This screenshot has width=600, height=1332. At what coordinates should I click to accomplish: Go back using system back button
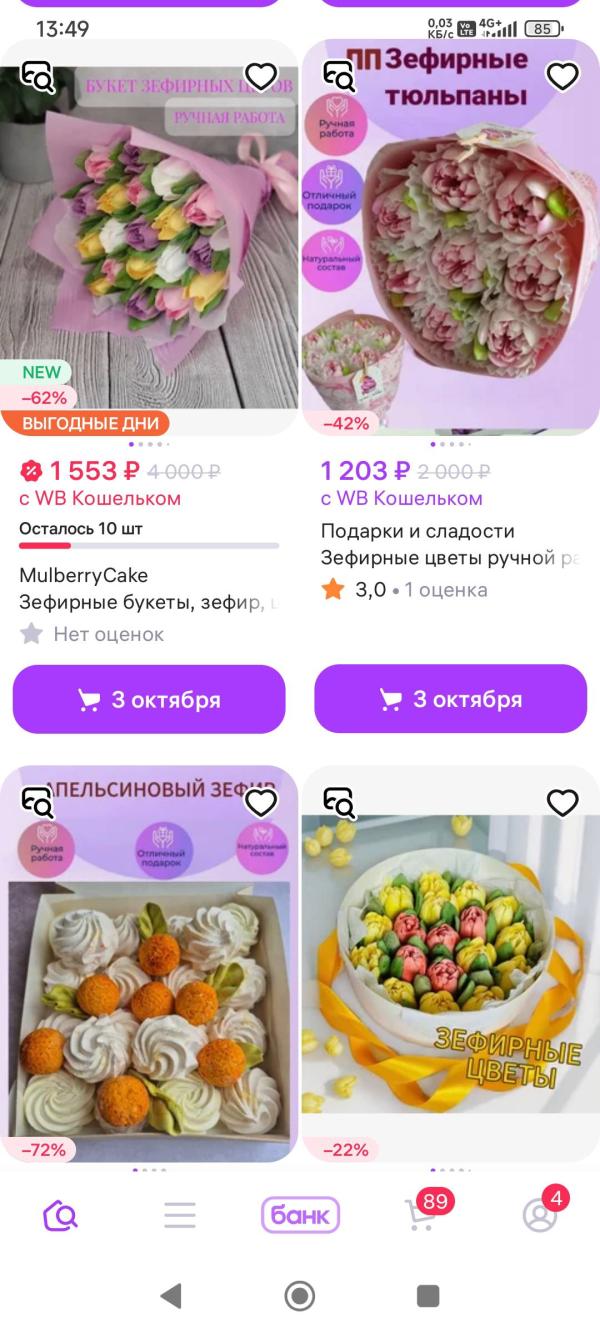point(171,1296)
